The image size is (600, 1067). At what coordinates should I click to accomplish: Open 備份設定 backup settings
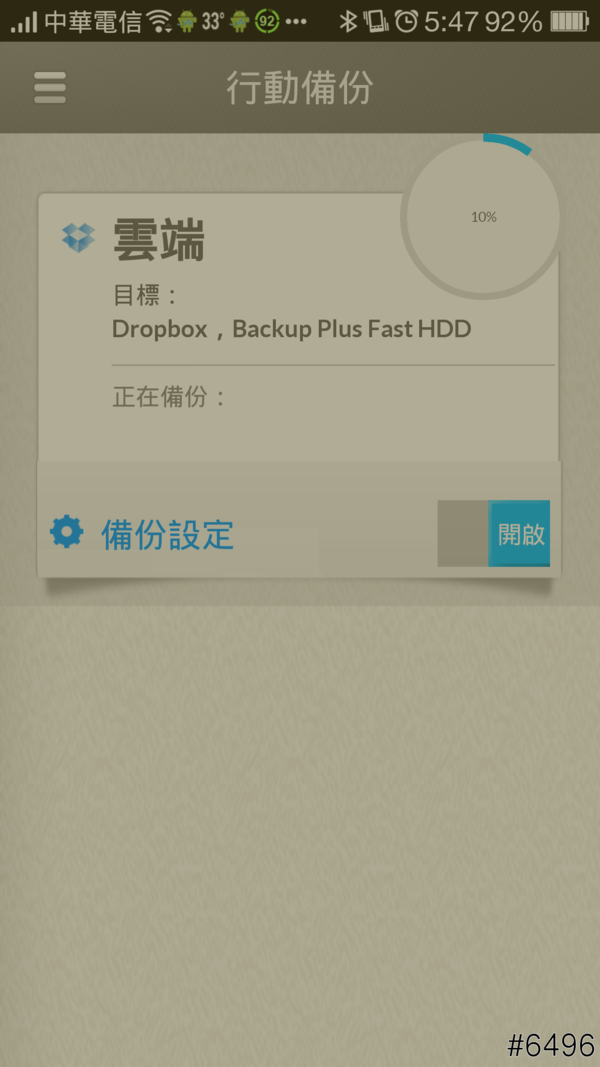click(143, 535)
